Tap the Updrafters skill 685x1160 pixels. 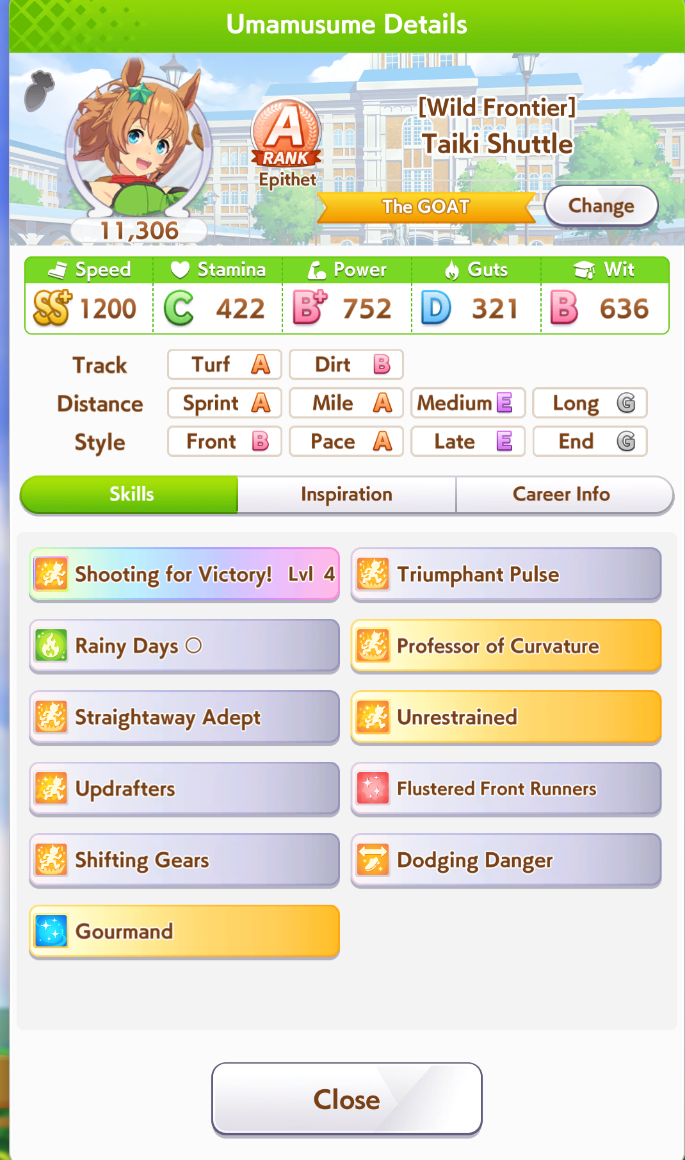[184, 789]
